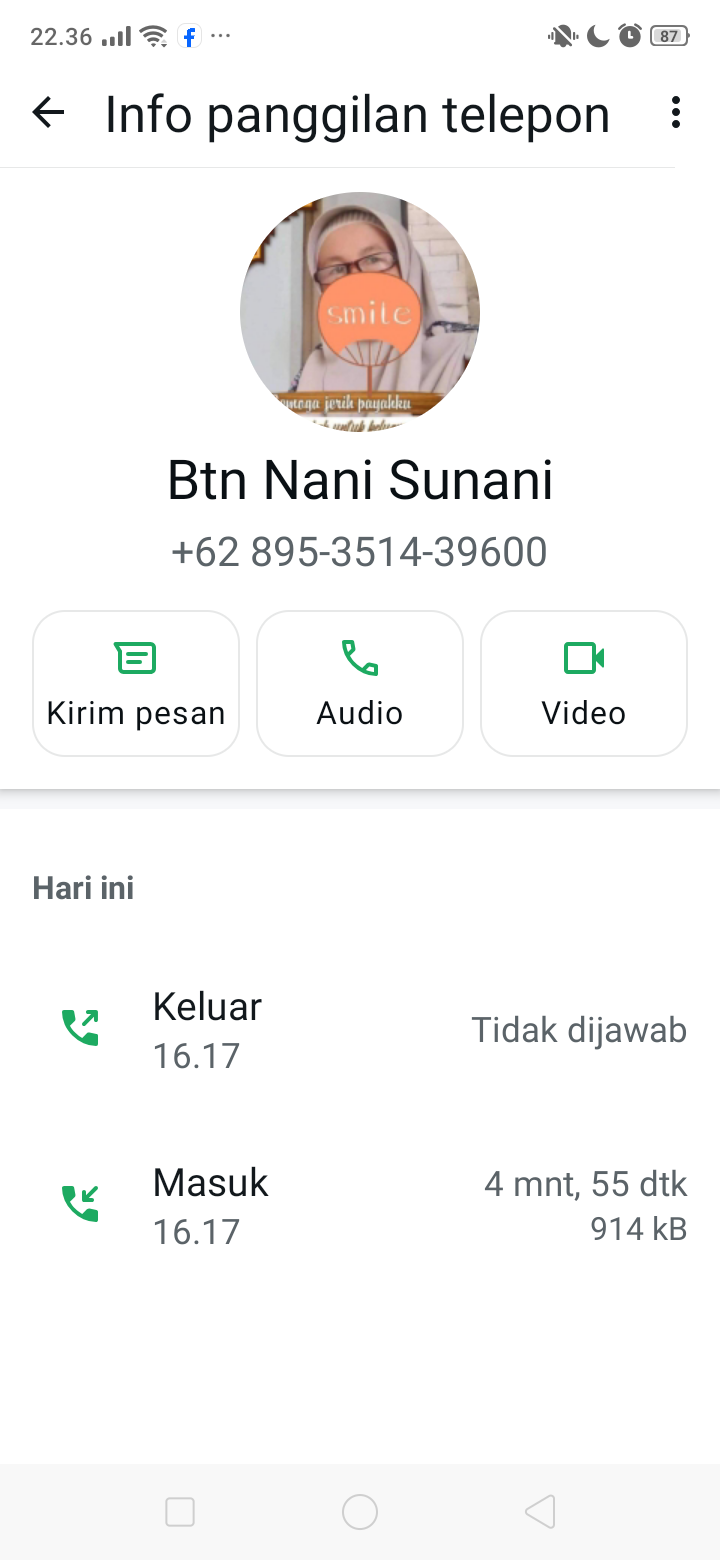Viewport: 720px width, 1560px height.
Task: Tap Hari ini section header
Action: (x=83, y=887)
